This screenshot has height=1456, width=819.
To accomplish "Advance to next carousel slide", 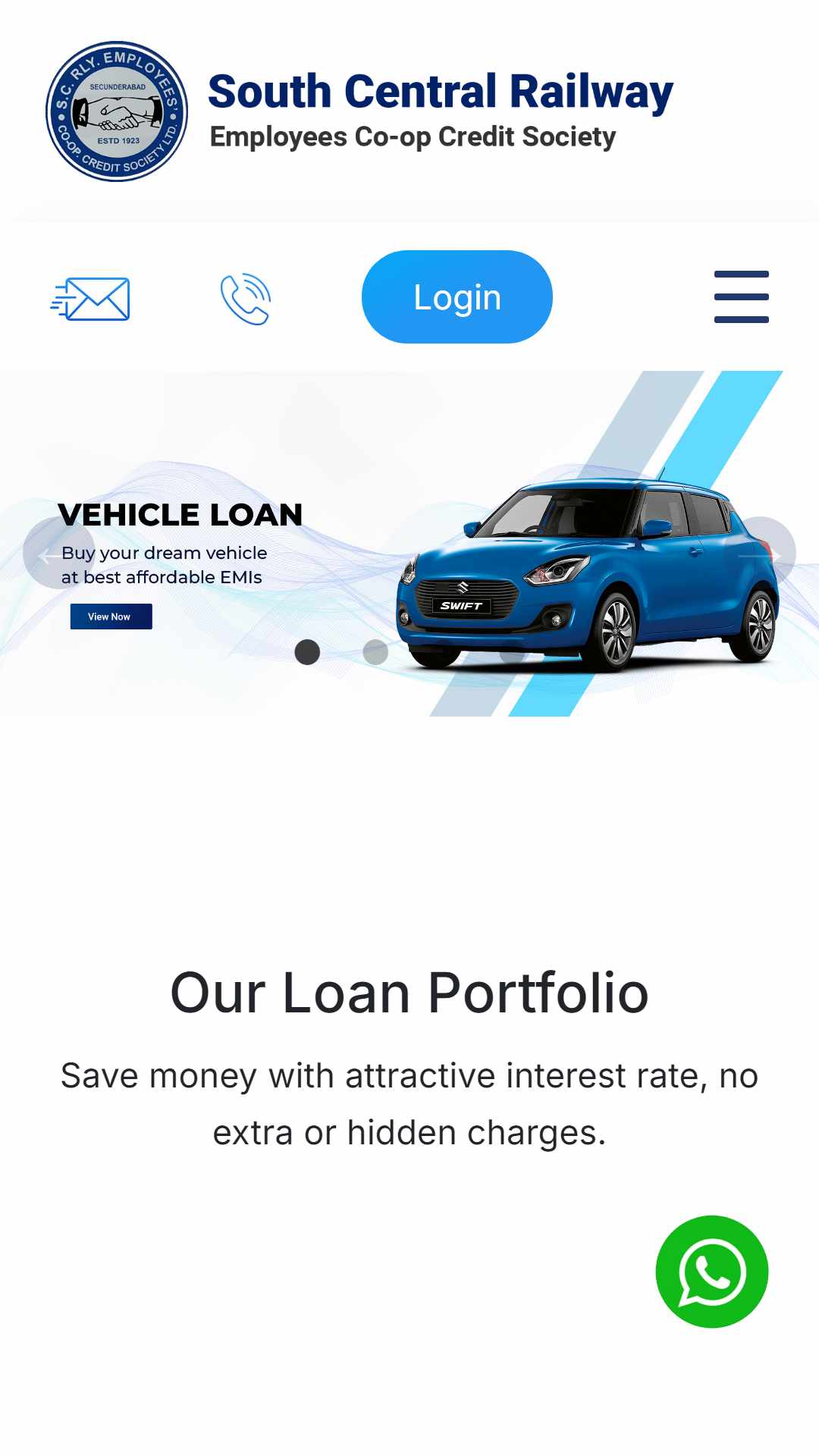I will tap(760, 554).
